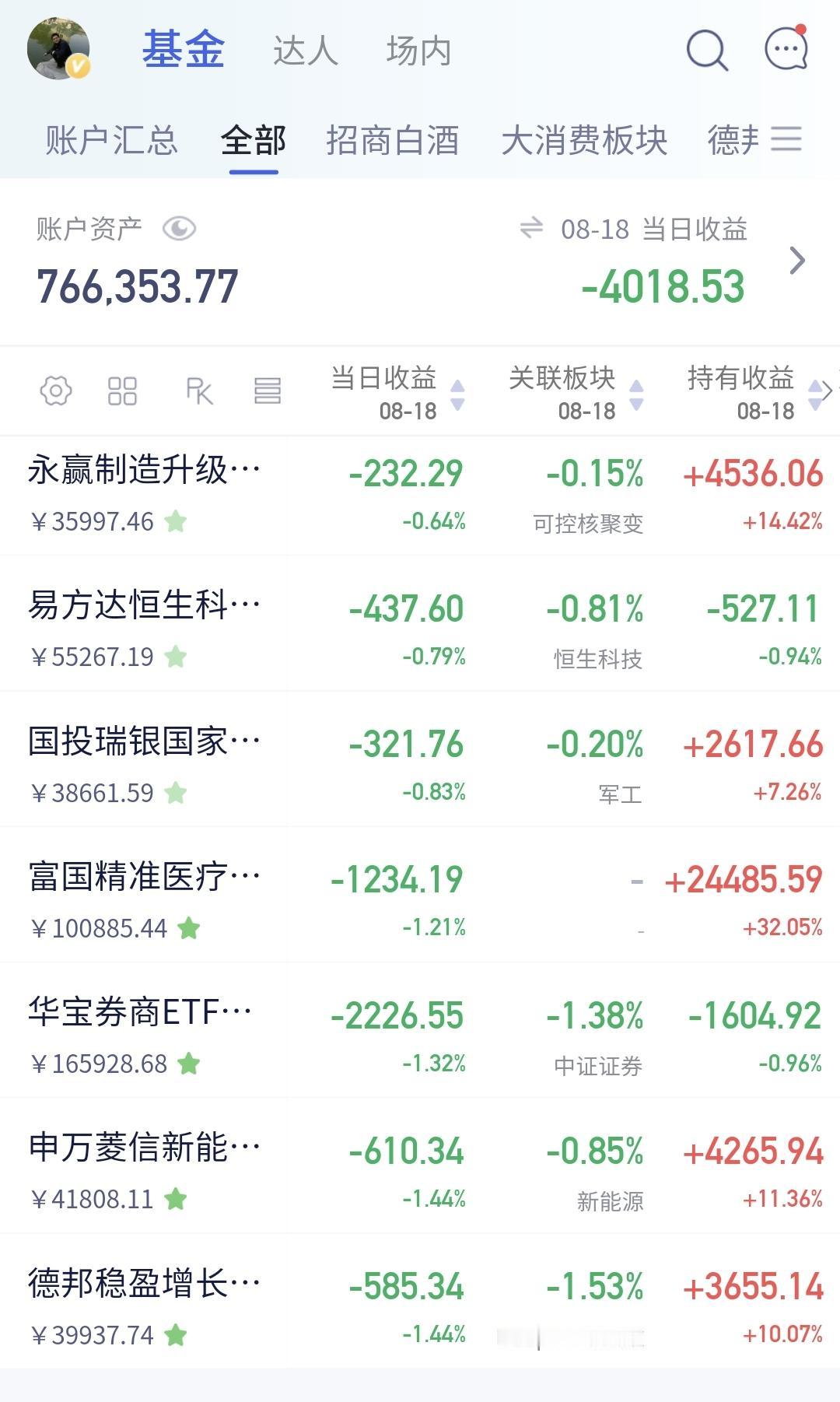Toggle account asset visibility eye icon
Viewport: 840px width, 1402px height.
coord(179,229)
